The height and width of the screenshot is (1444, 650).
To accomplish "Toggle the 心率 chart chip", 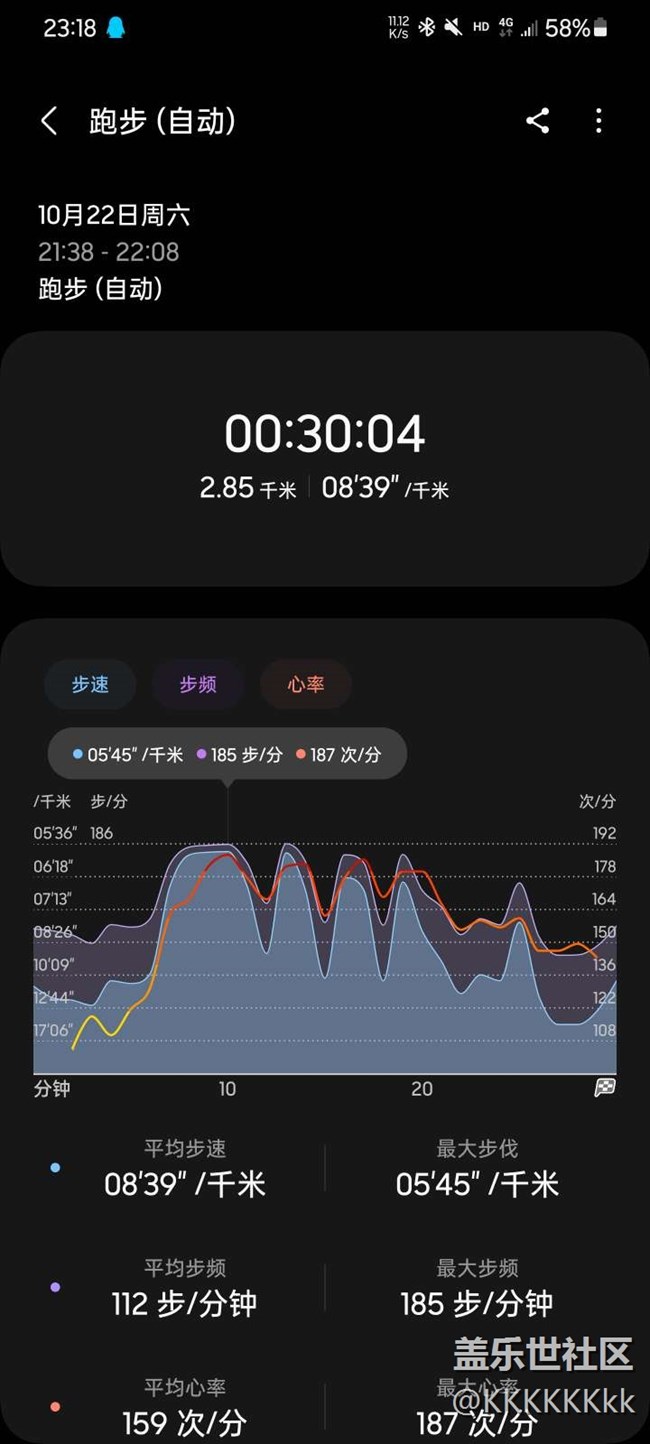I will point(306,685).
